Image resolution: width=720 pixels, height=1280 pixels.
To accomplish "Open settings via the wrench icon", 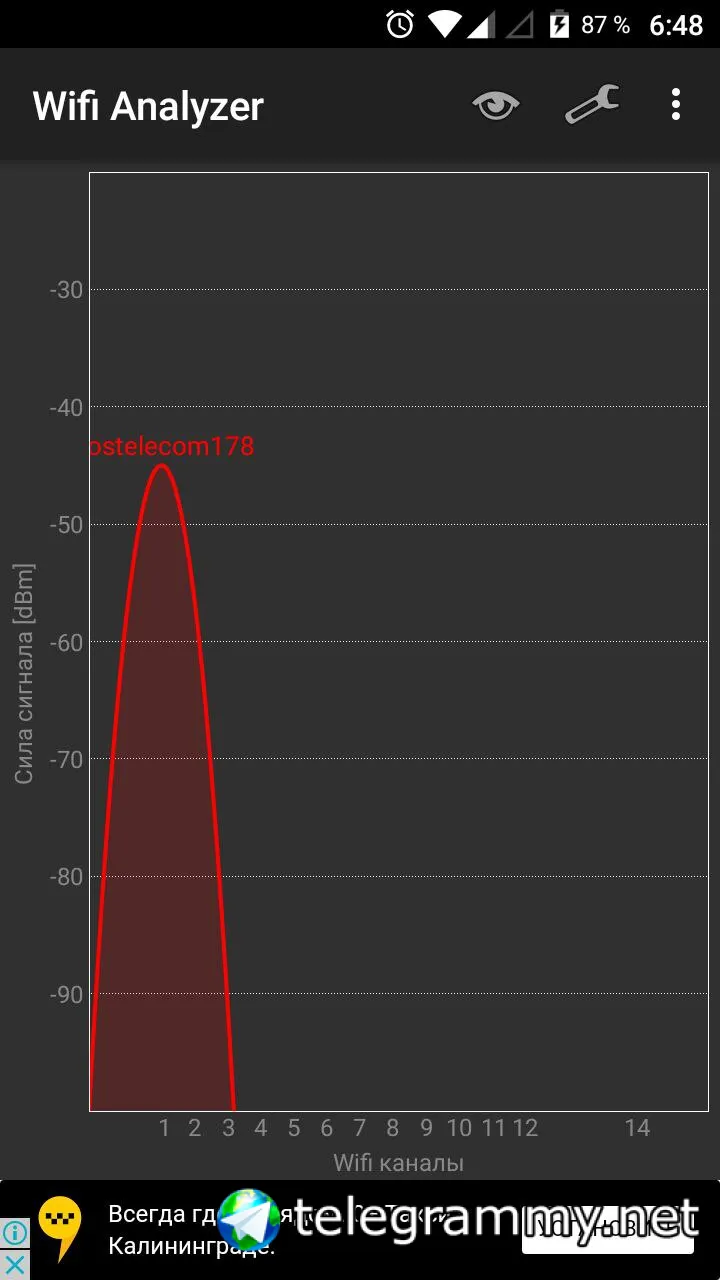I will pyautogui.click(x=592, y=104).
